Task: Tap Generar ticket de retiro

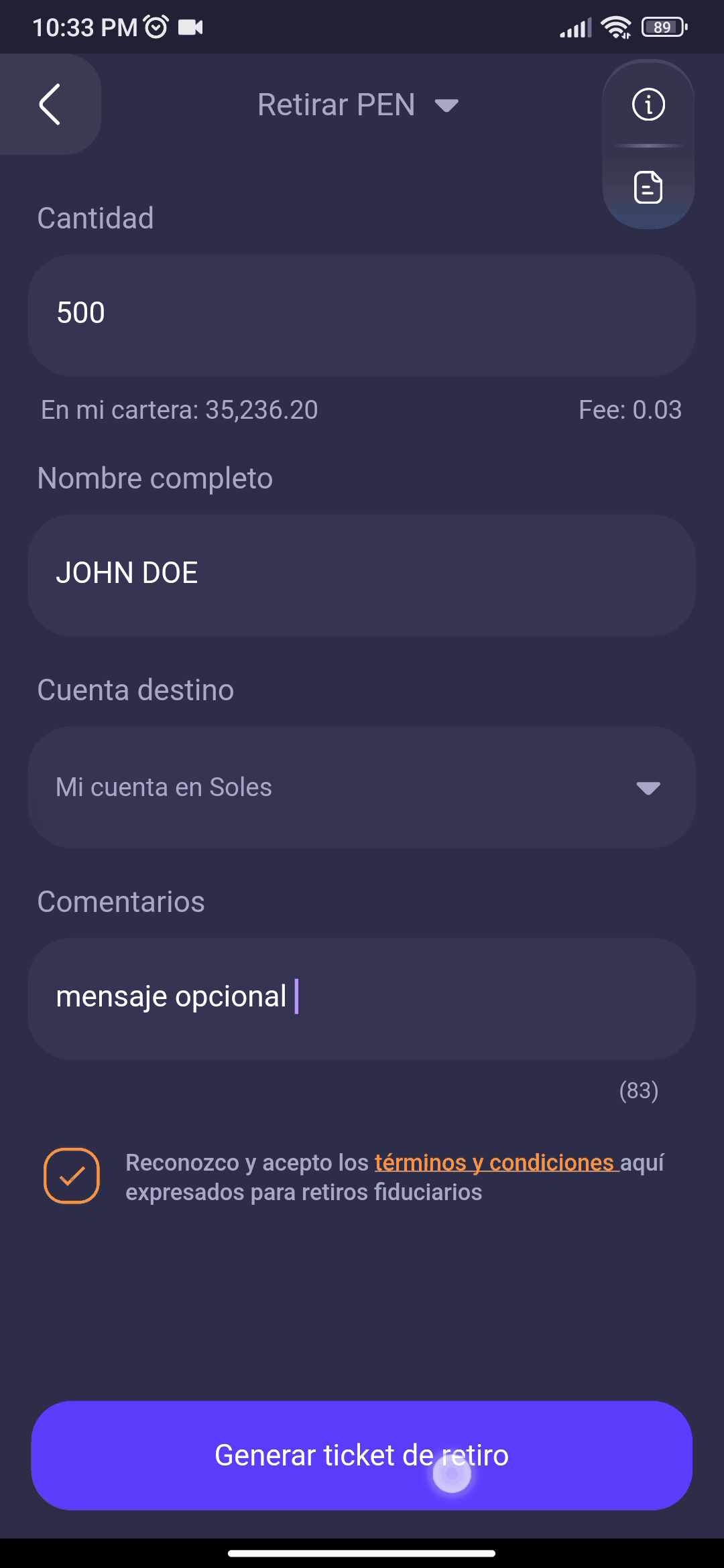Action: pyautogui.click(x=361, y=1455)
